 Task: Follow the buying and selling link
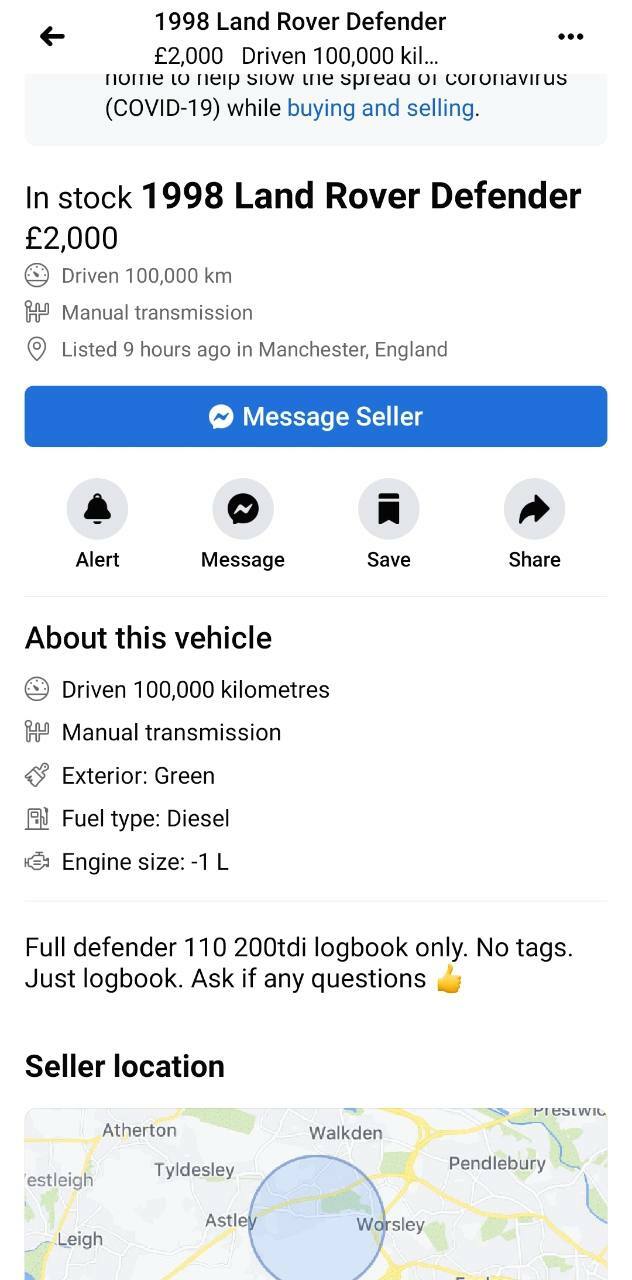coord(380,108)
